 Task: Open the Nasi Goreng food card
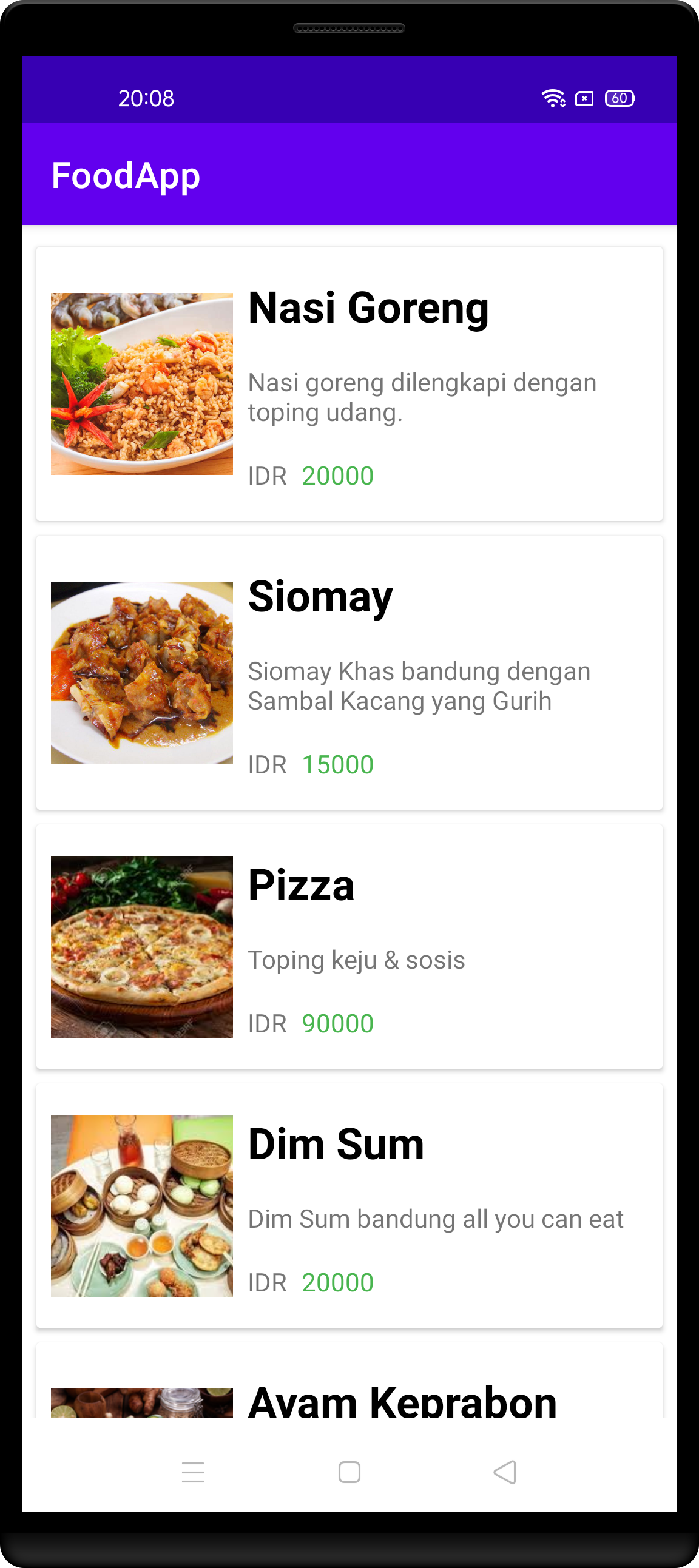tap(349, 383)
